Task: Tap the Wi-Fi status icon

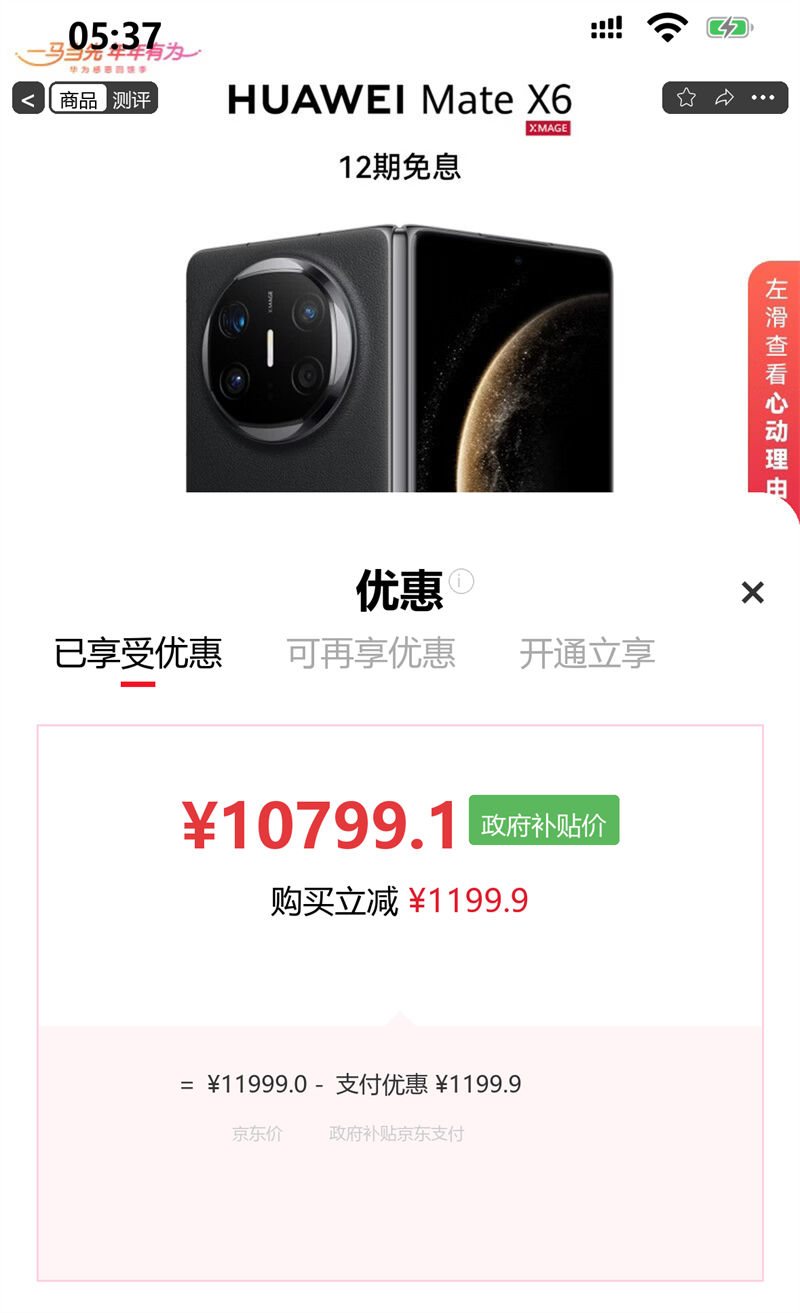Action: pos(666,29)
